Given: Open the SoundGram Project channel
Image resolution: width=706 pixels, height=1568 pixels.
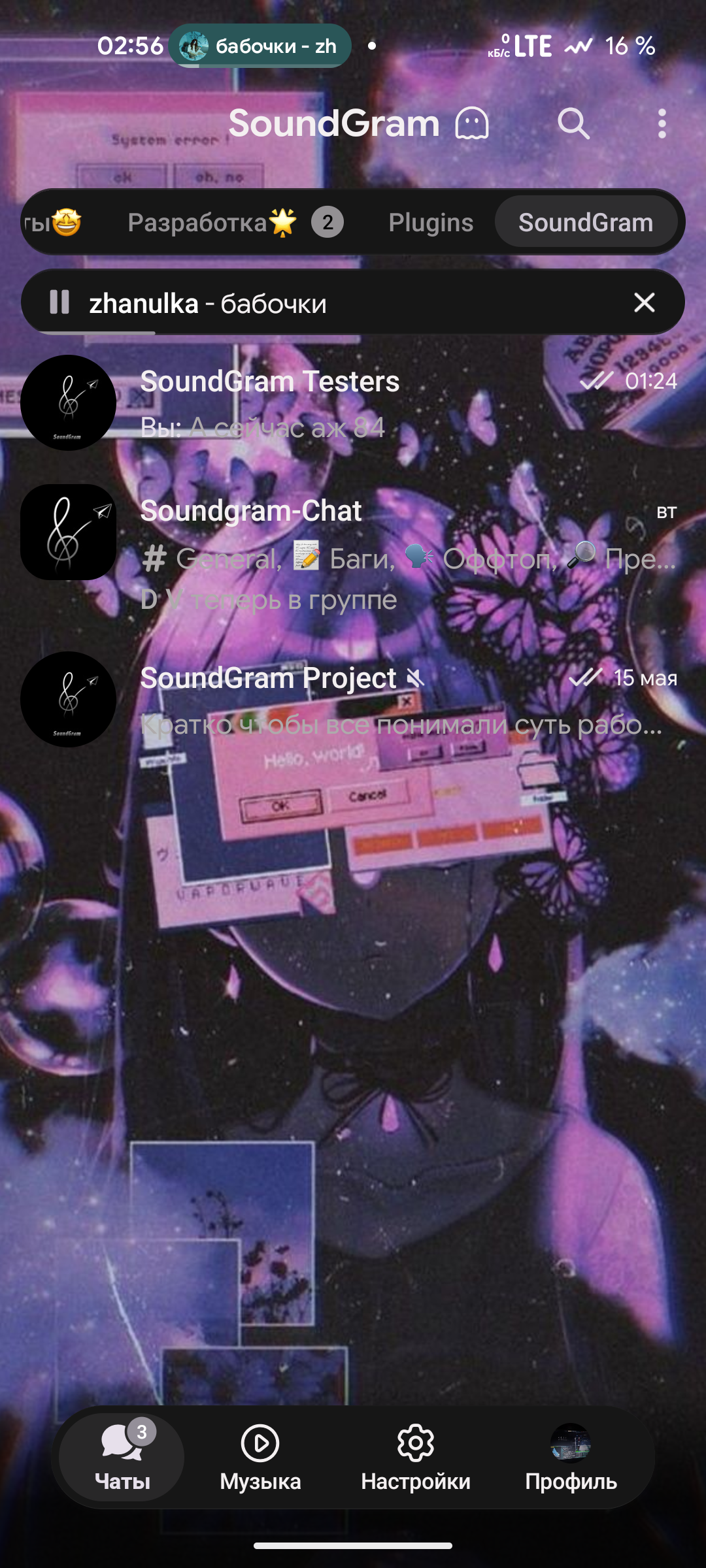Looking at the screenshot, I should (x=353, y=700).
